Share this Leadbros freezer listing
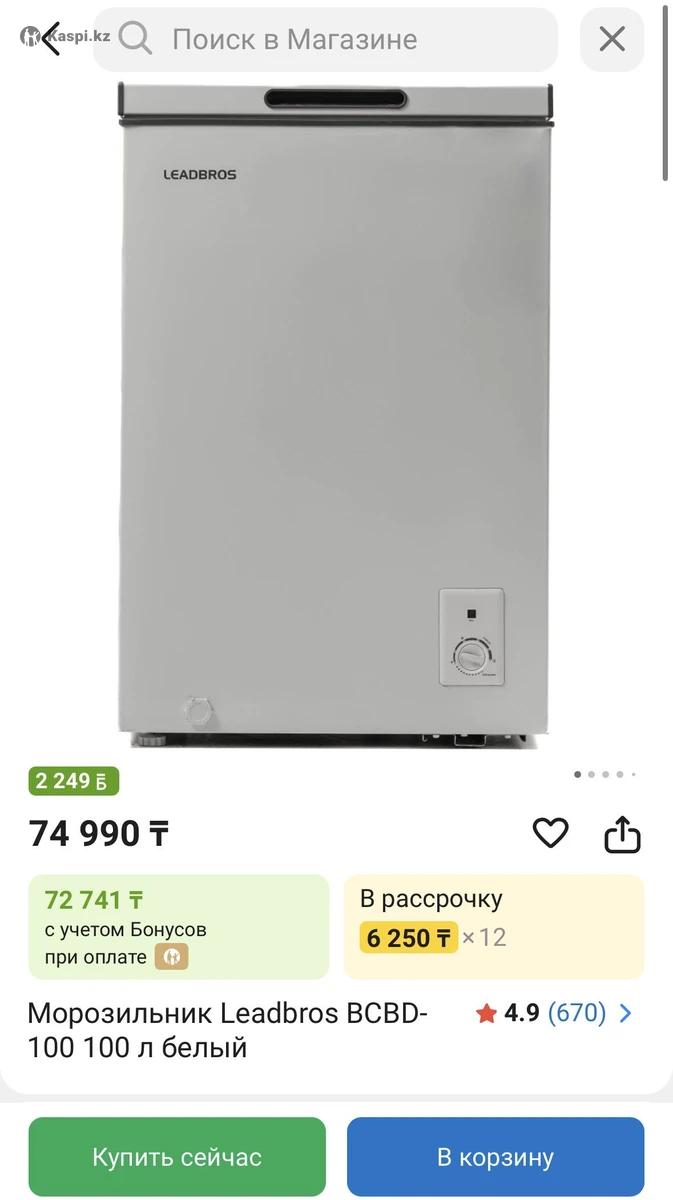This screenshot has height=1200, width=673. click(622, 834)
